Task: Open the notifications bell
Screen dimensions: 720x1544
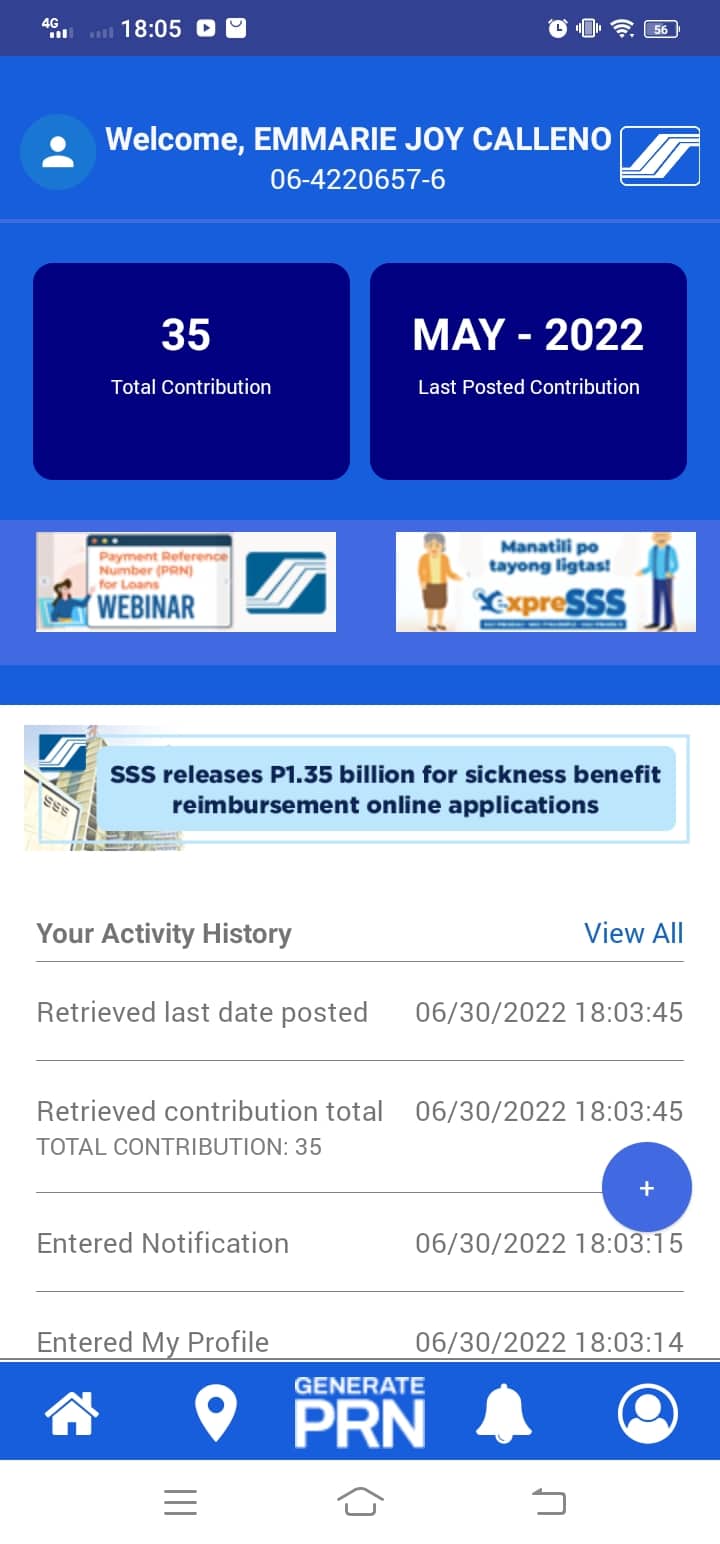Action: click(x=503, y=1413)
